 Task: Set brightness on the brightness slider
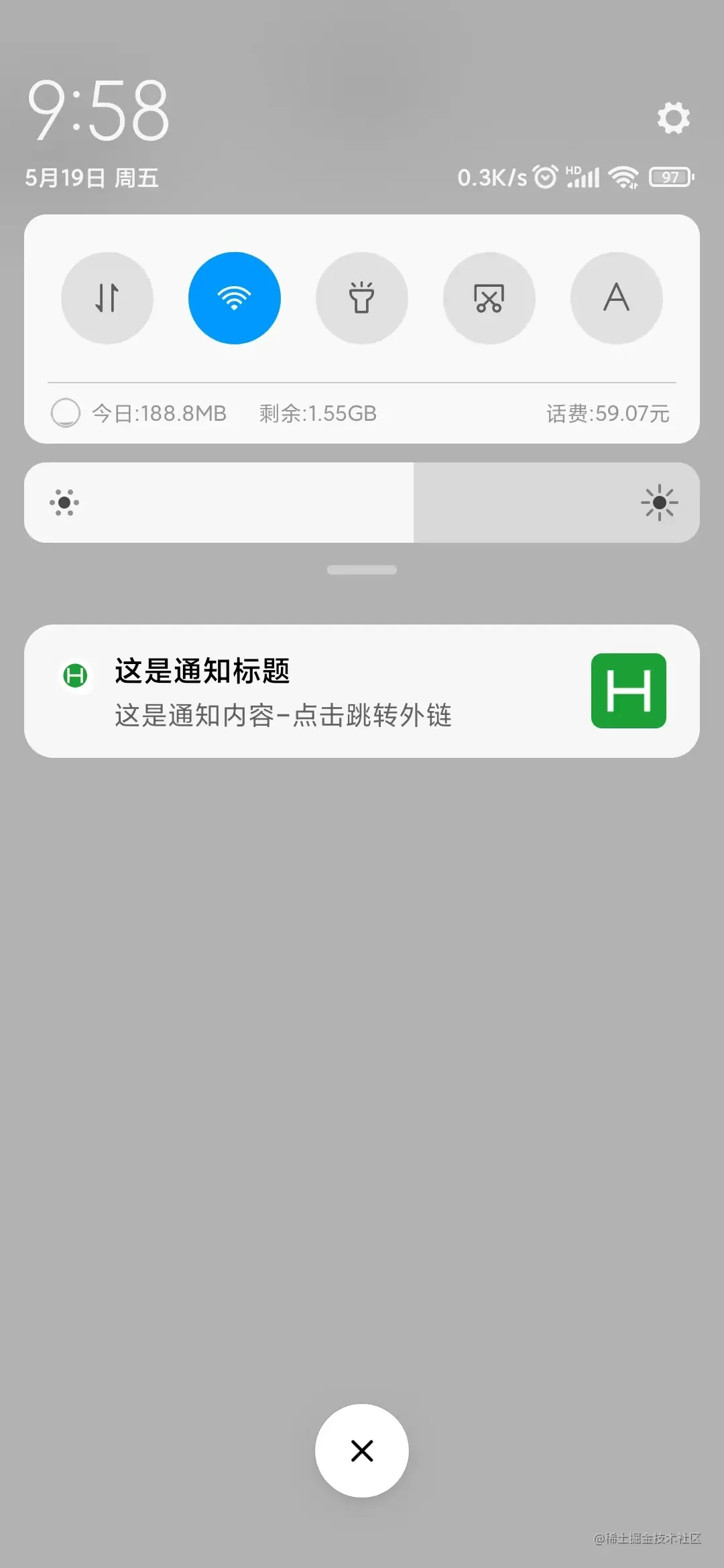(x=362, y=503)
